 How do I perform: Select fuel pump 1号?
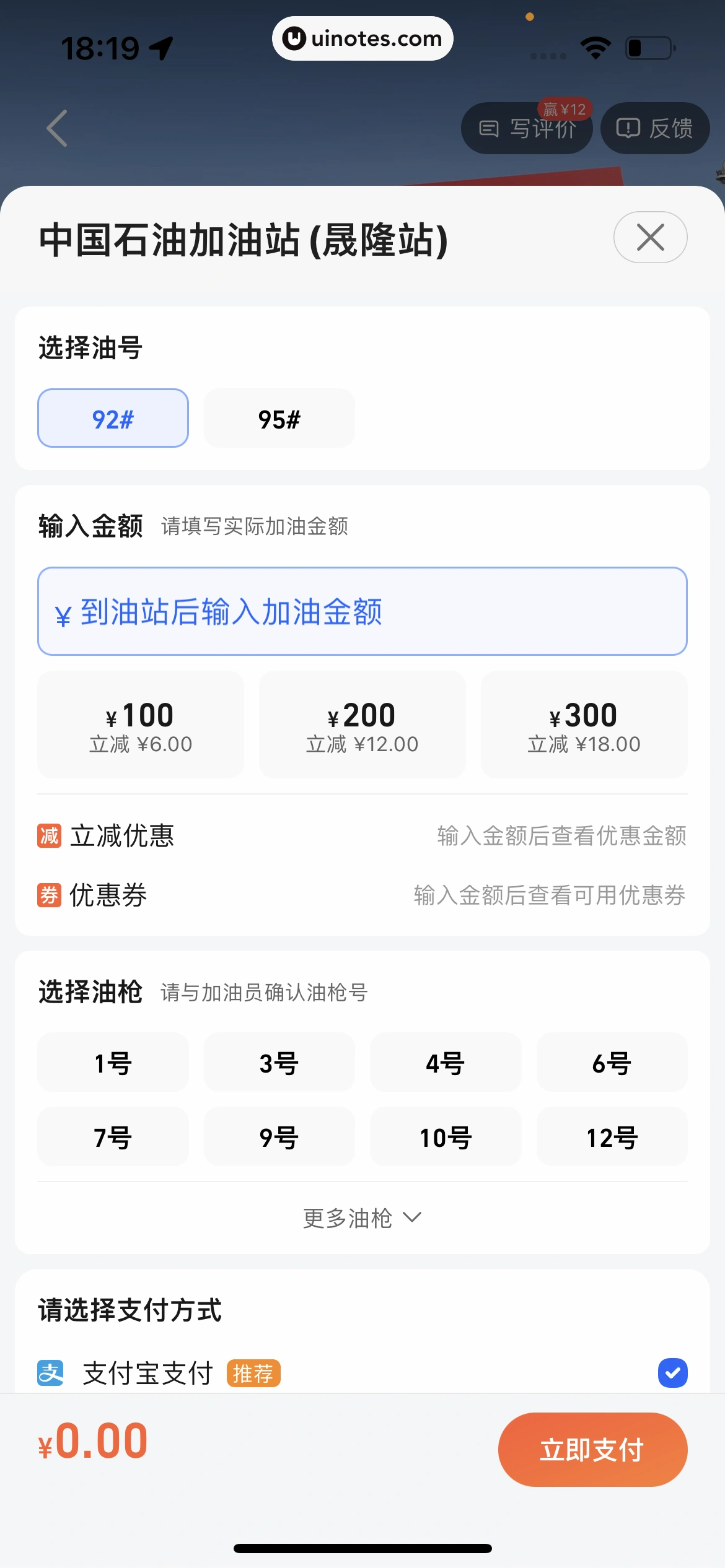tap(112, 1061)
